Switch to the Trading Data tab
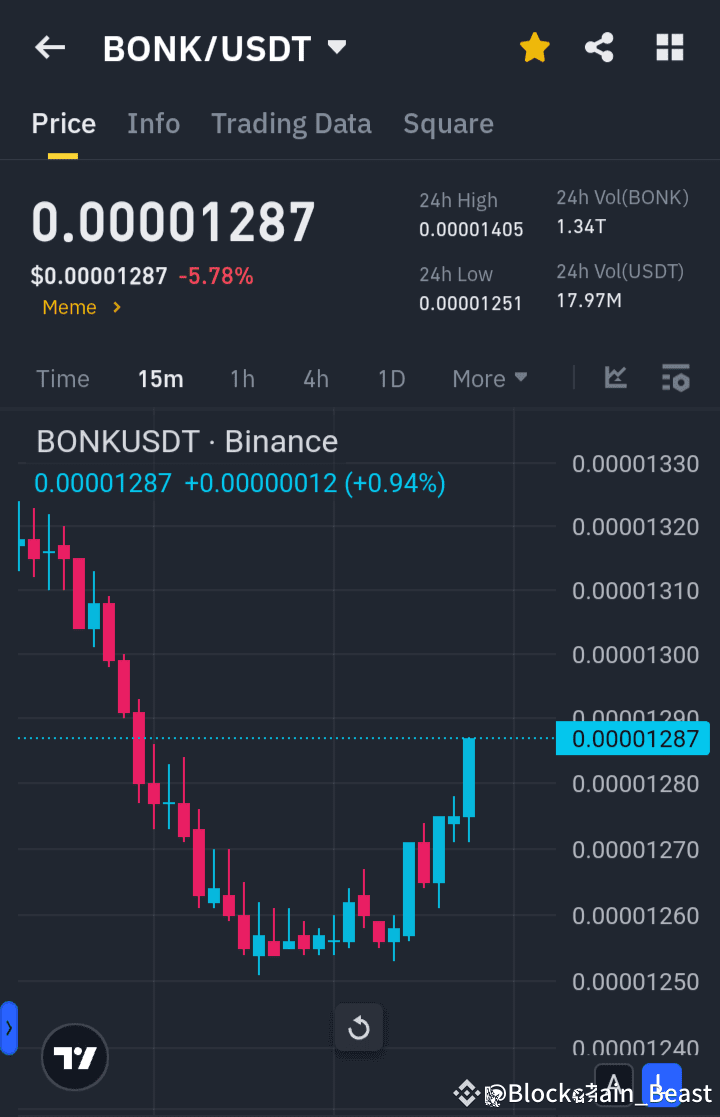The height and width of the screenshot is (1117, 720). point(291,123)
